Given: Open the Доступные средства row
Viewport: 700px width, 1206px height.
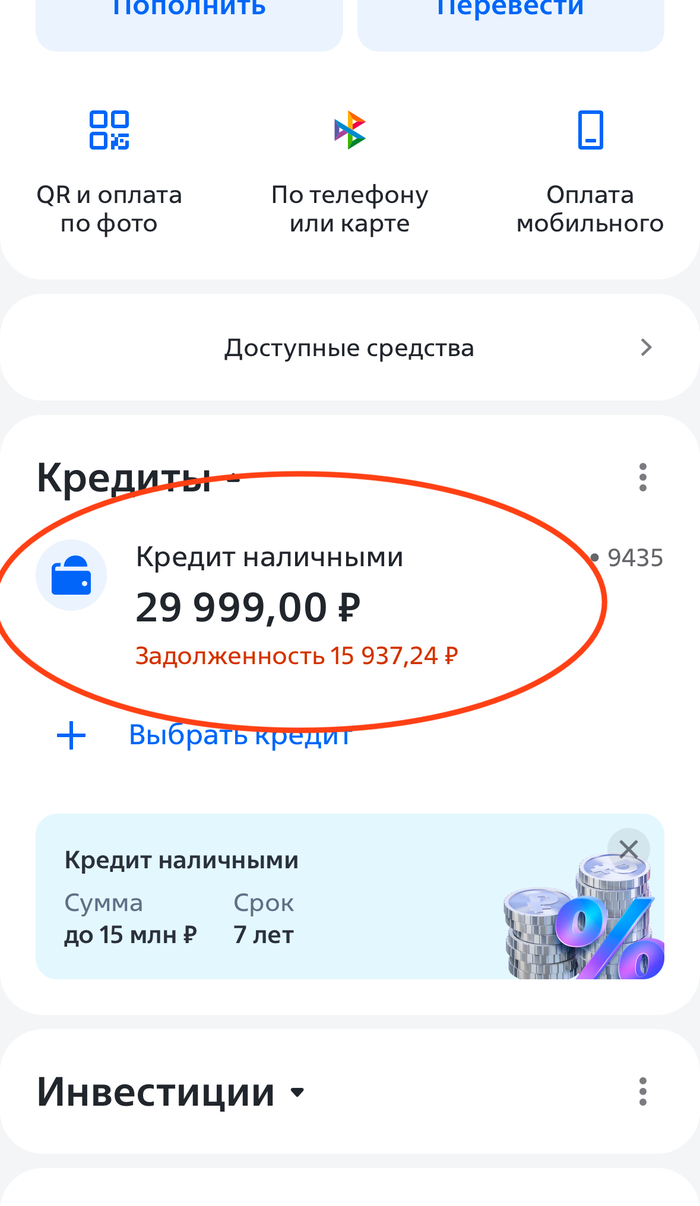Looking at the screenshot, I should click(x=350, y=348).
